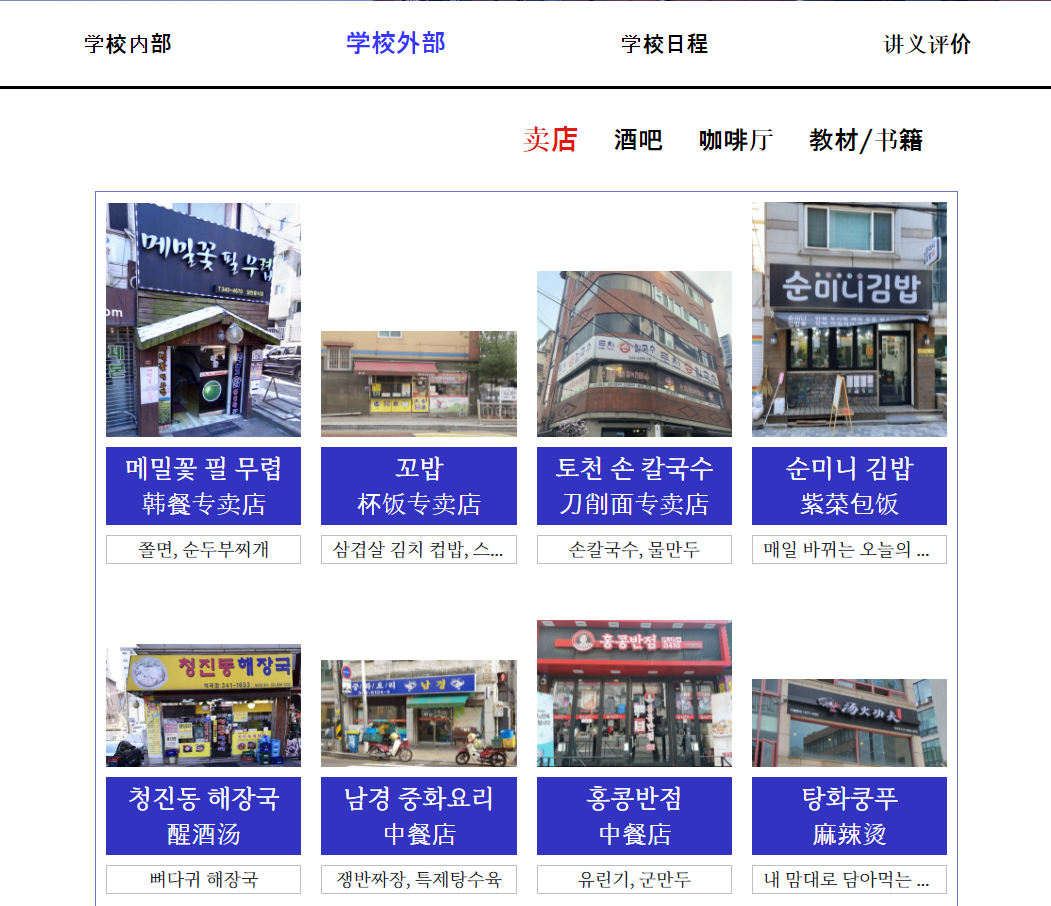Open the 청진동 해장국 醒酒汤 card

[203, 815]
